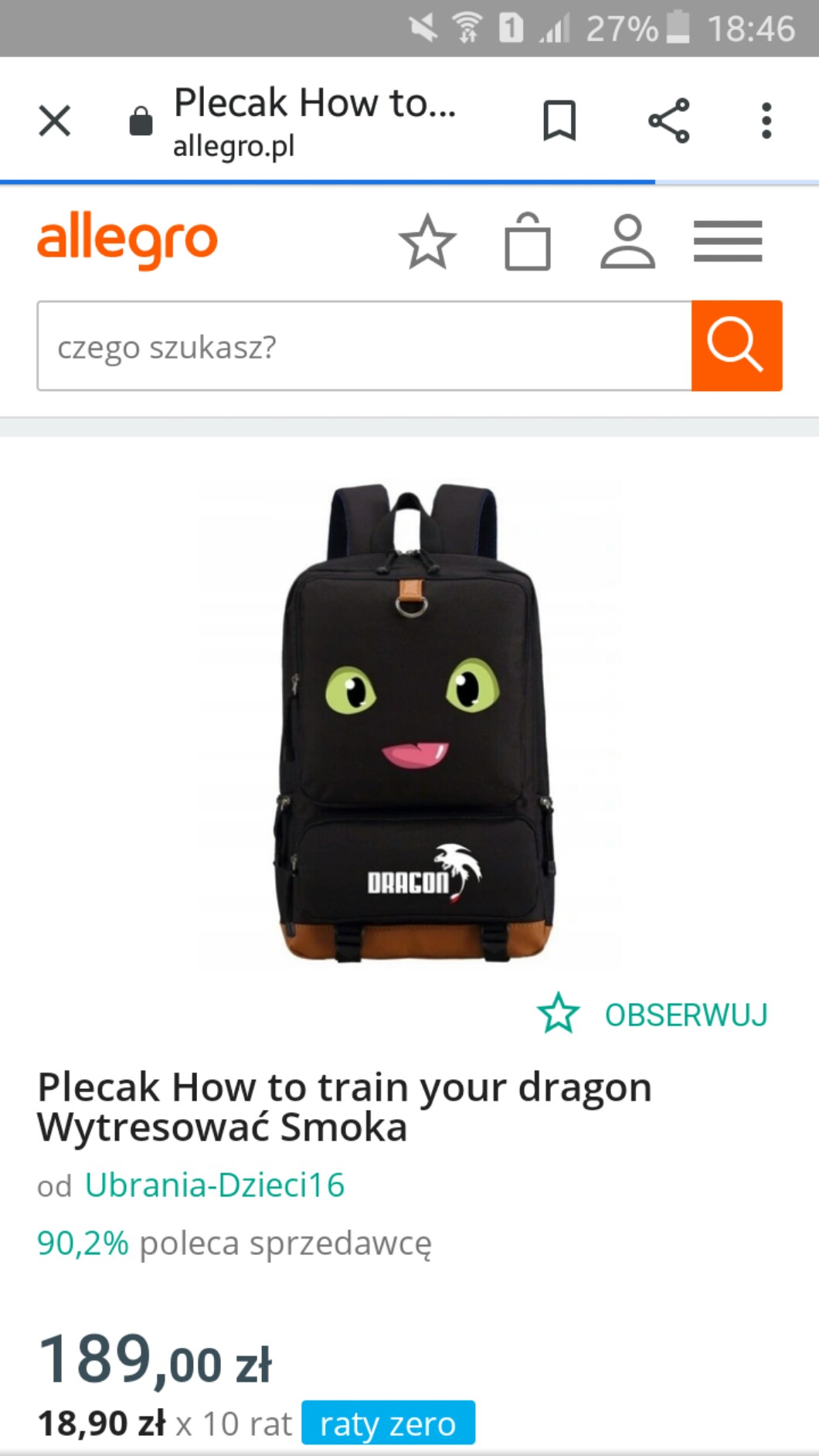Open the hamburger menu
The image size is (819, 1456).
727,242
